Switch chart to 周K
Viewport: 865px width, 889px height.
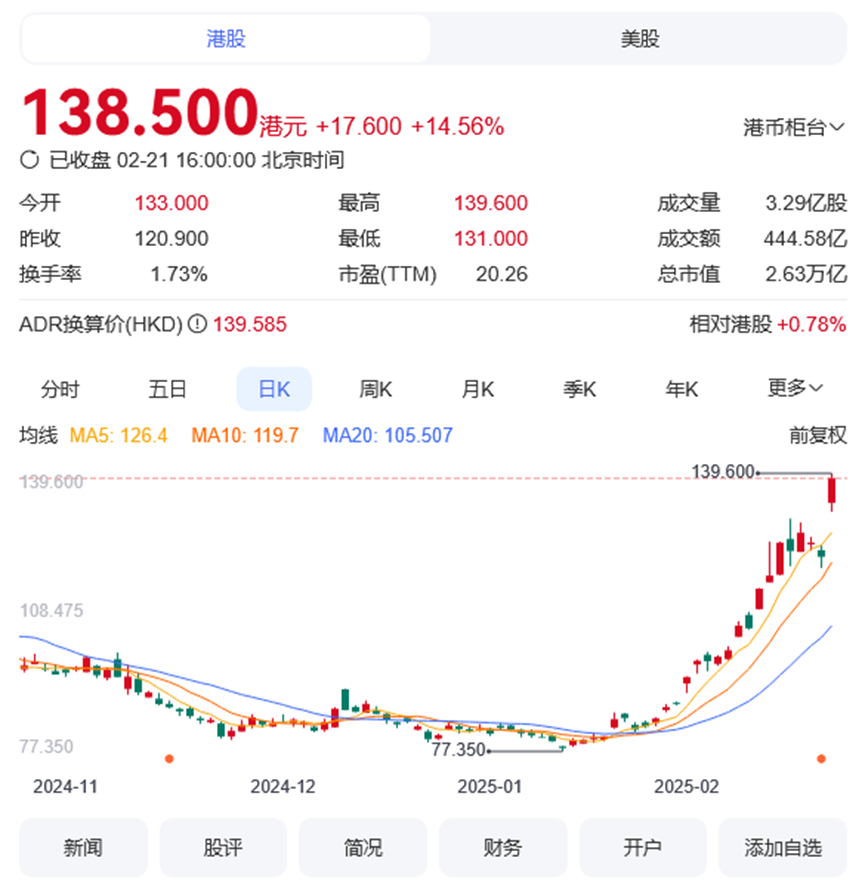[x=375, y=389]
